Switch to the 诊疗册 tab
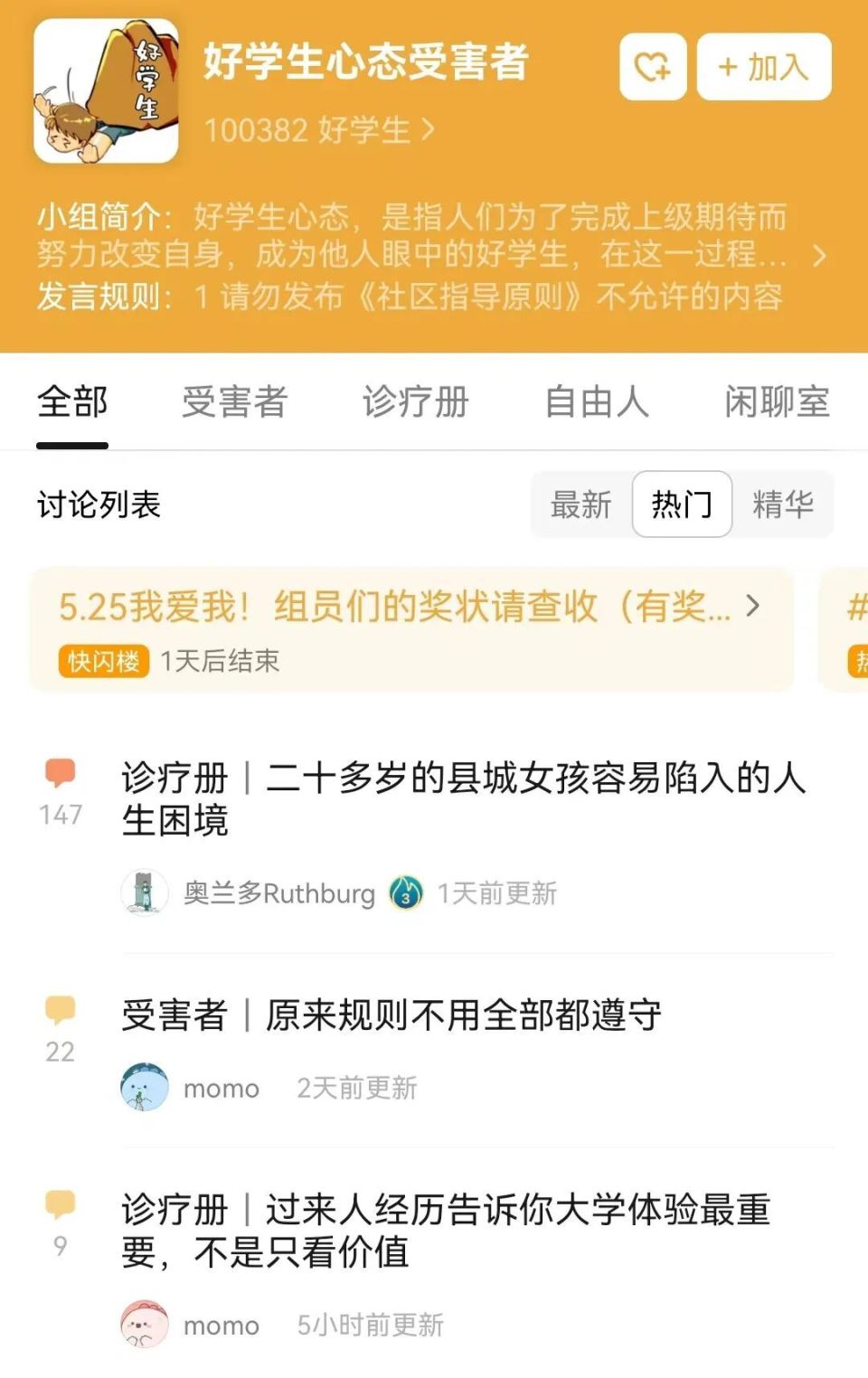This screenshot has width=868, height=1378. click(x=415, y=402)
